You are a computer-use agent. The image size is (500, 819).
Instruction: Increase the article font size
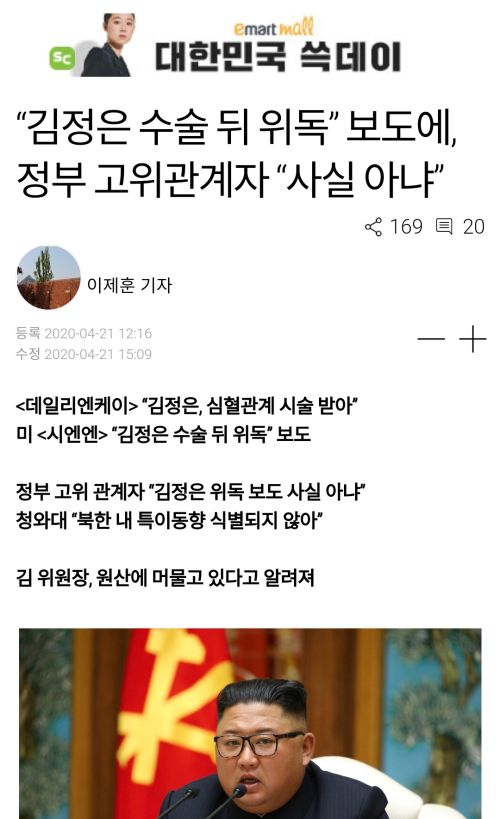click(473, 340)
